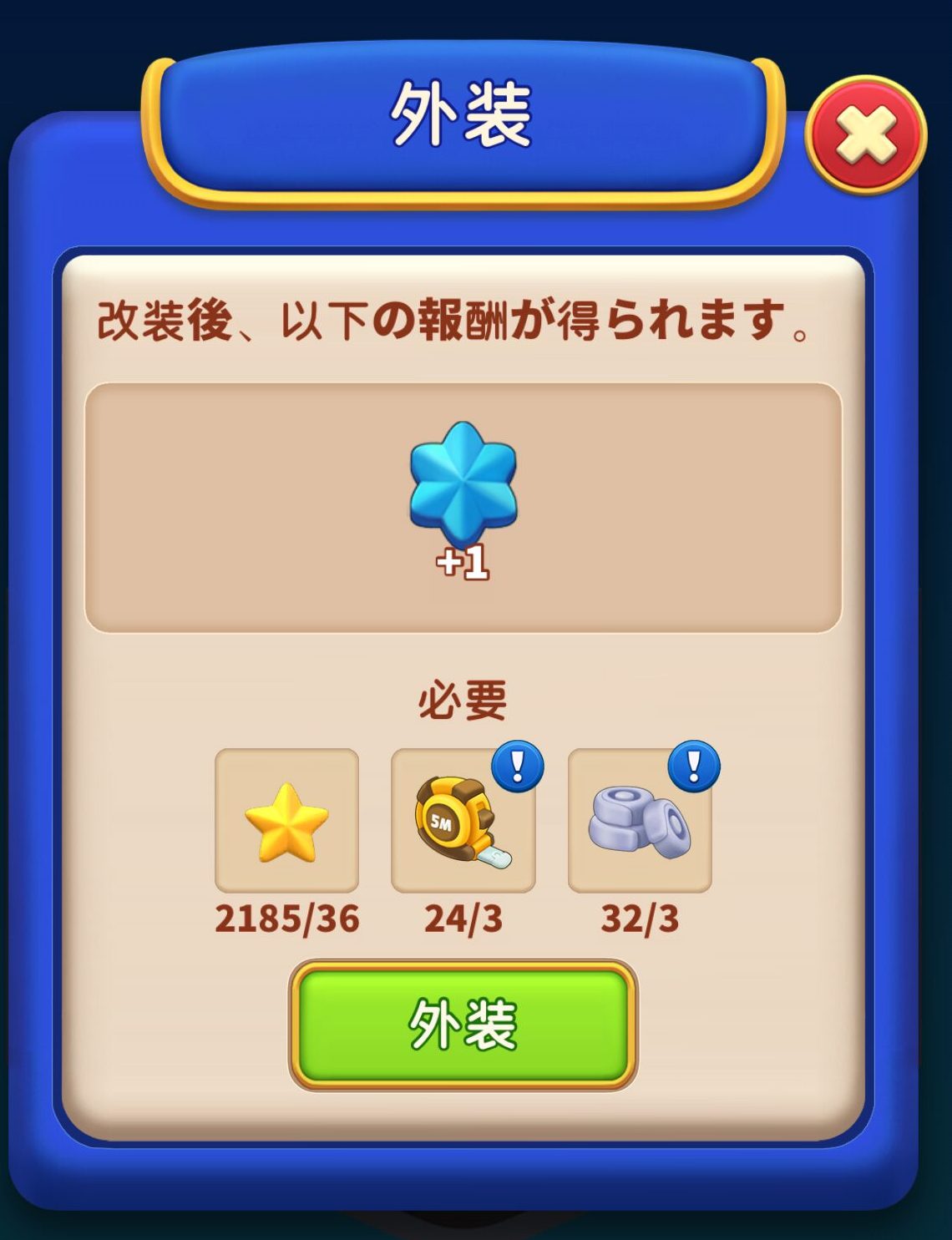The image size is (952, 1240).
Task: Open info badge on measuring tape item
Action: coord(518,766)
